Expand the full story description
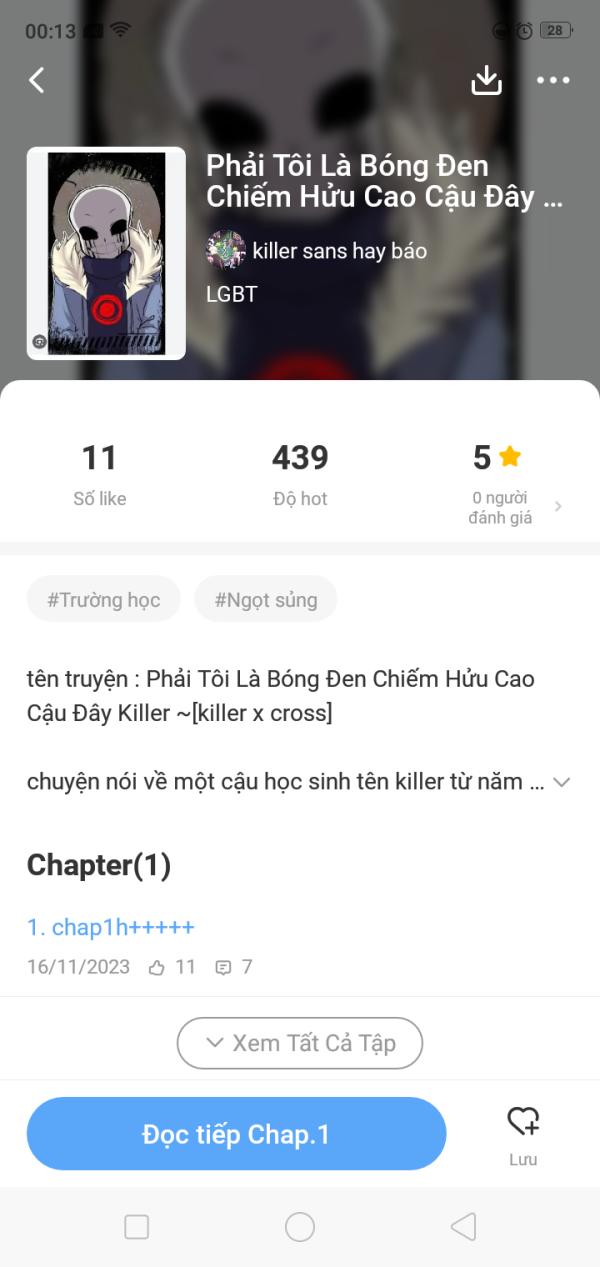The height and width of the screenshot is (1267, 600). [x=562, y=782]
